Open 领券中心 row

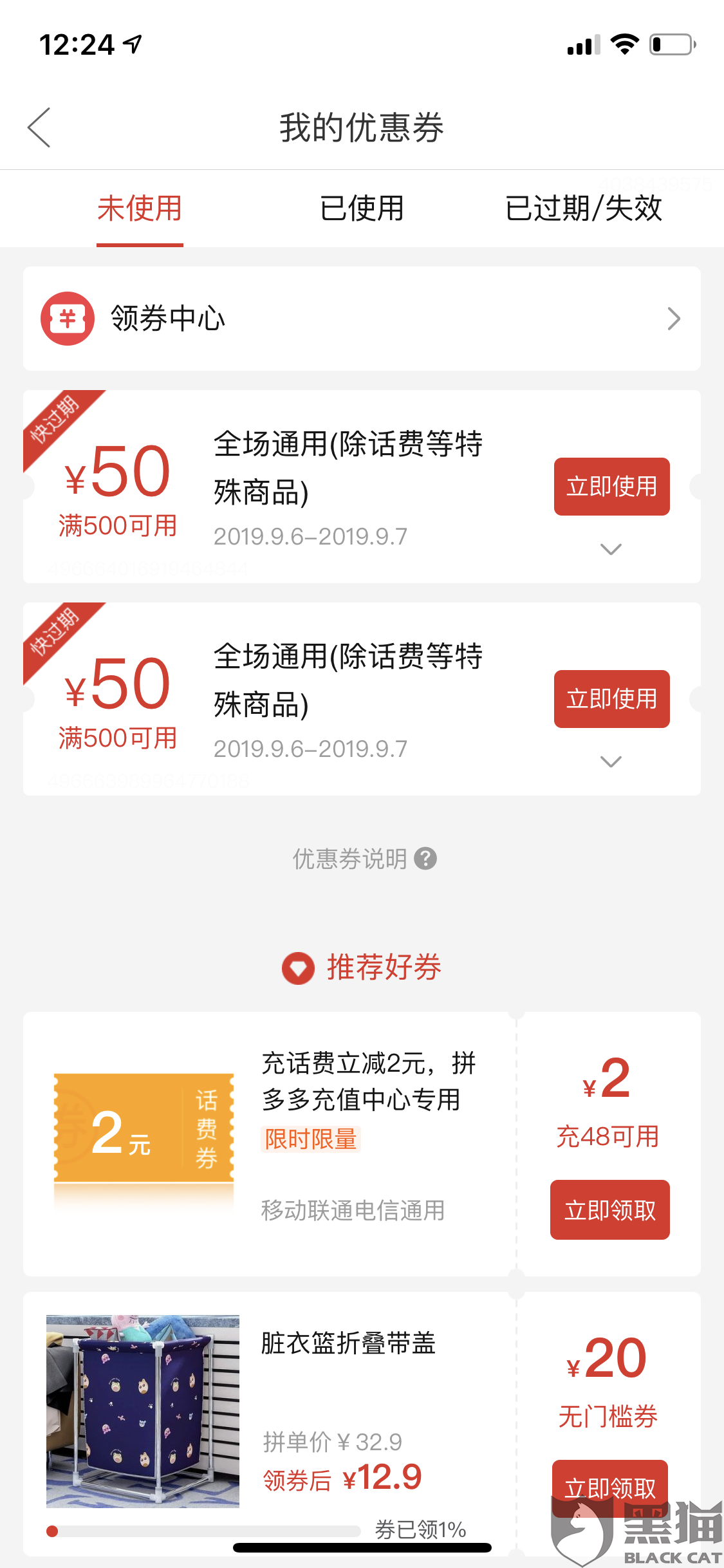[x=362, y=319]
